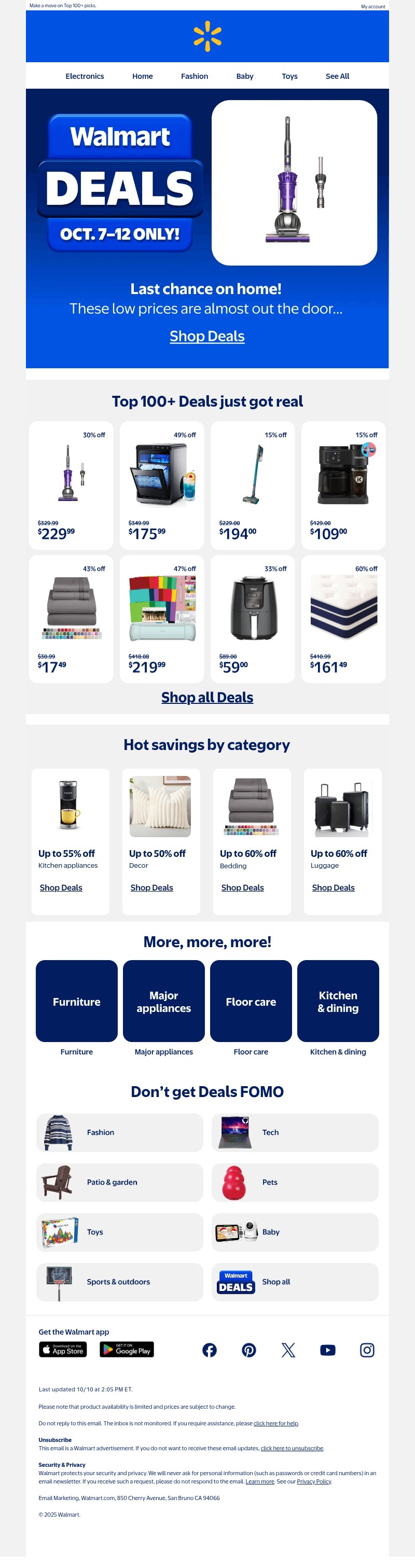Open the Tech category row

pos(295,1132)
